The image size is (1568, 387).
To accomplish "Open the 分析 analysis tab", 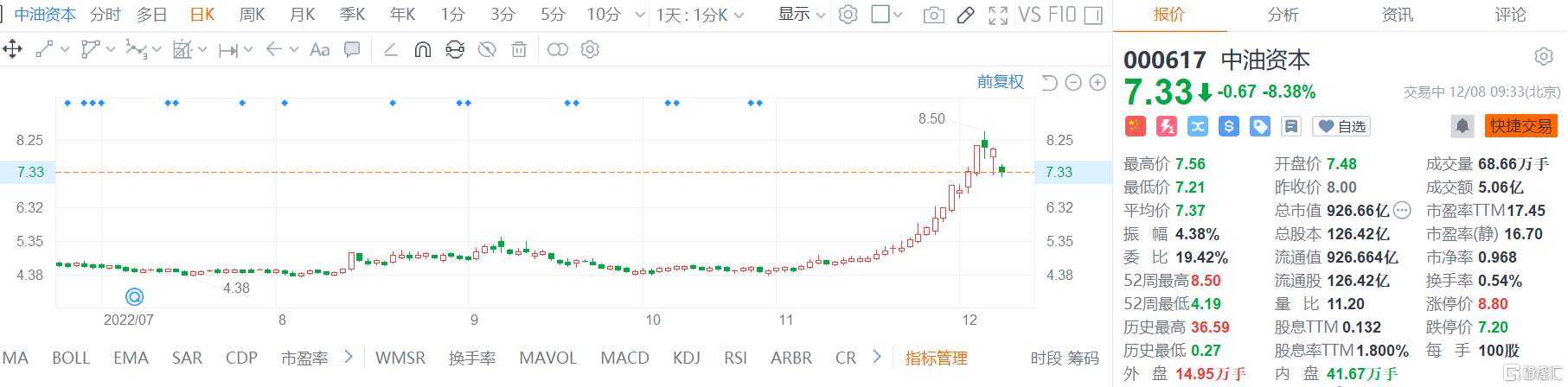I will tap(1283, 15).
